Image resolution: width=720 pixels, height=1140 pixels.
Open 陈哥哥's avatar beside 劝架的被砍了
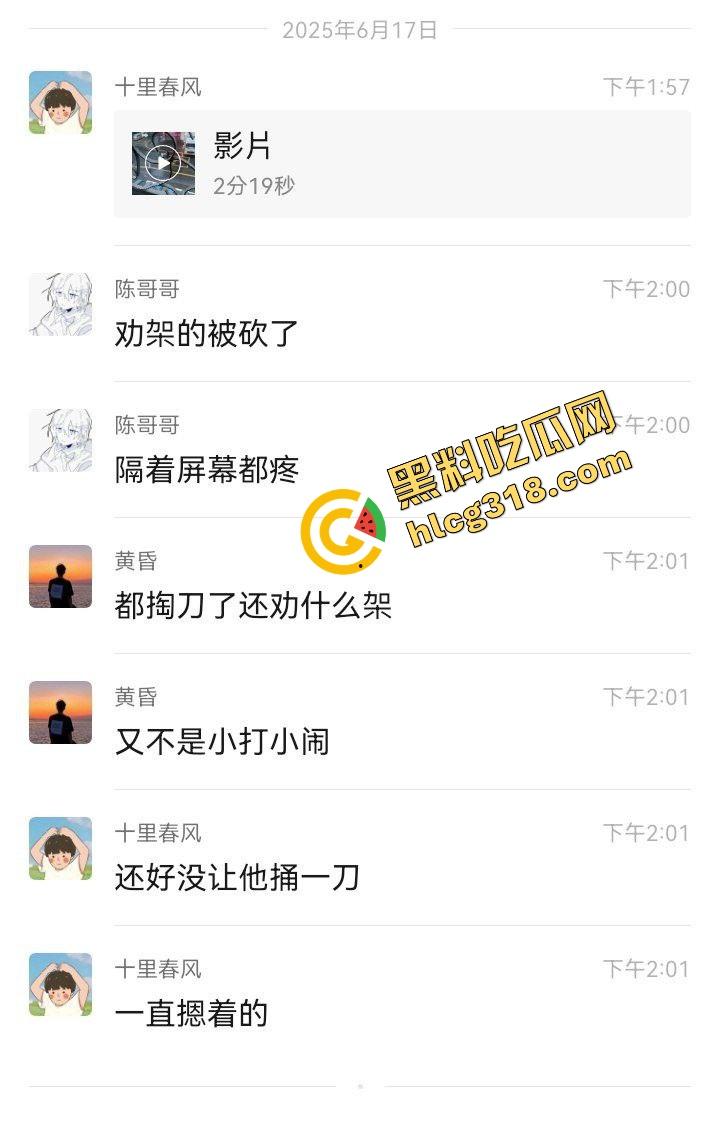[x=60, y=304]
